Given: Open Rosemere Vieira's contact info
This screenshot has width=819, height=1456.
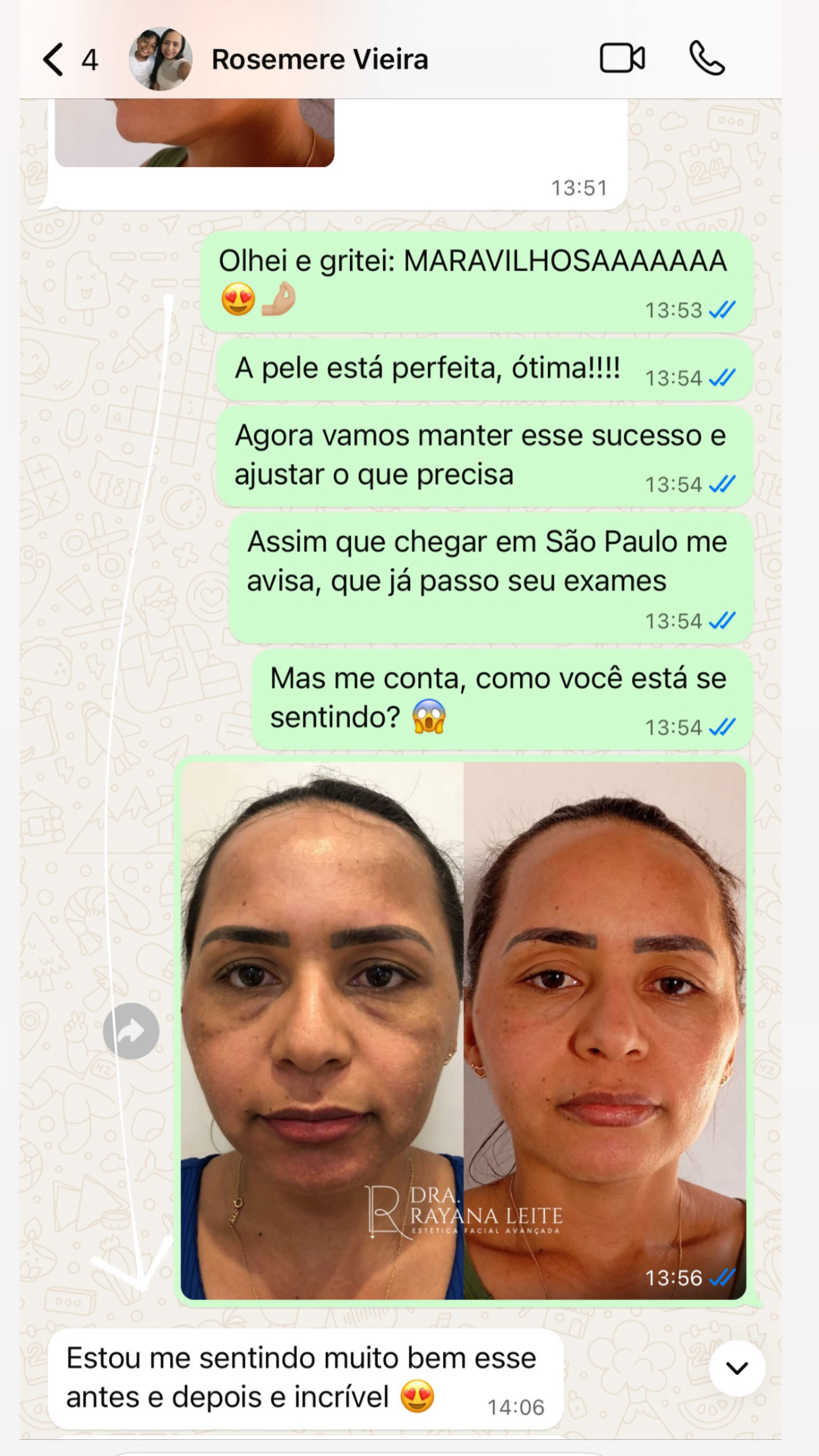Looking at the screenshot, I should tap(320, 60).
